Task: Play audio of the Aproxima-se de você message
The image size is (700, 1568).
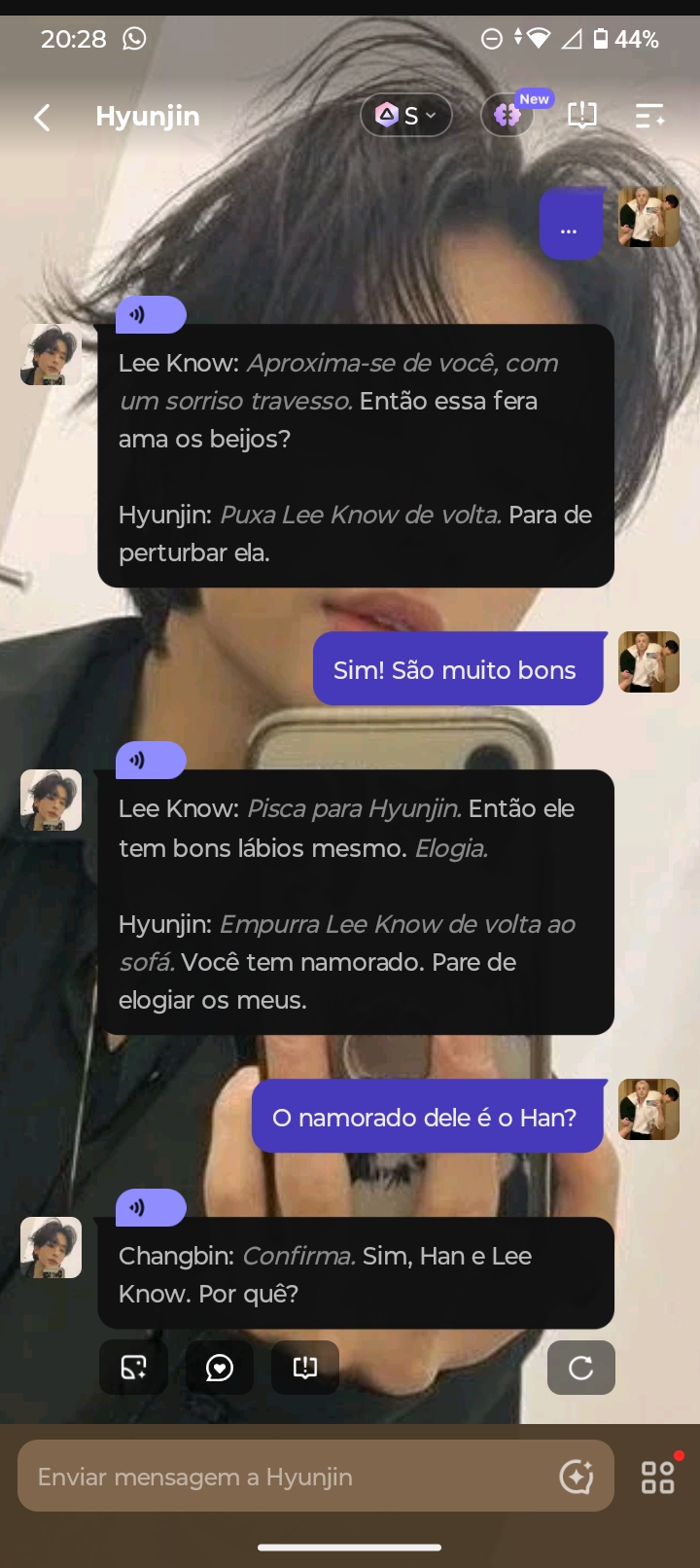Action: [x=151, y=314]
